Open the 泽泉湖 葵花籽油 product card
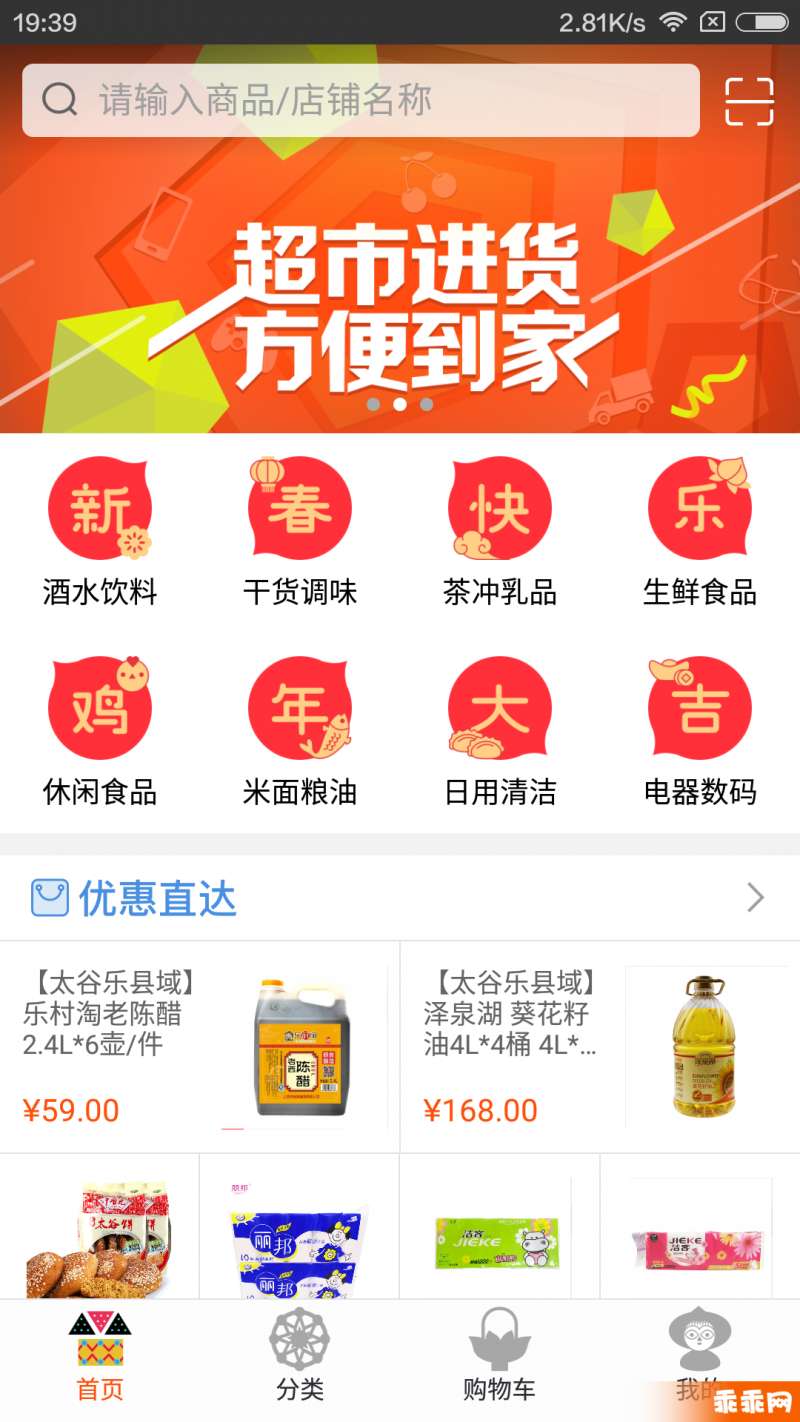The height and width of the screenshot is (1422, 800). [600, 1047]
